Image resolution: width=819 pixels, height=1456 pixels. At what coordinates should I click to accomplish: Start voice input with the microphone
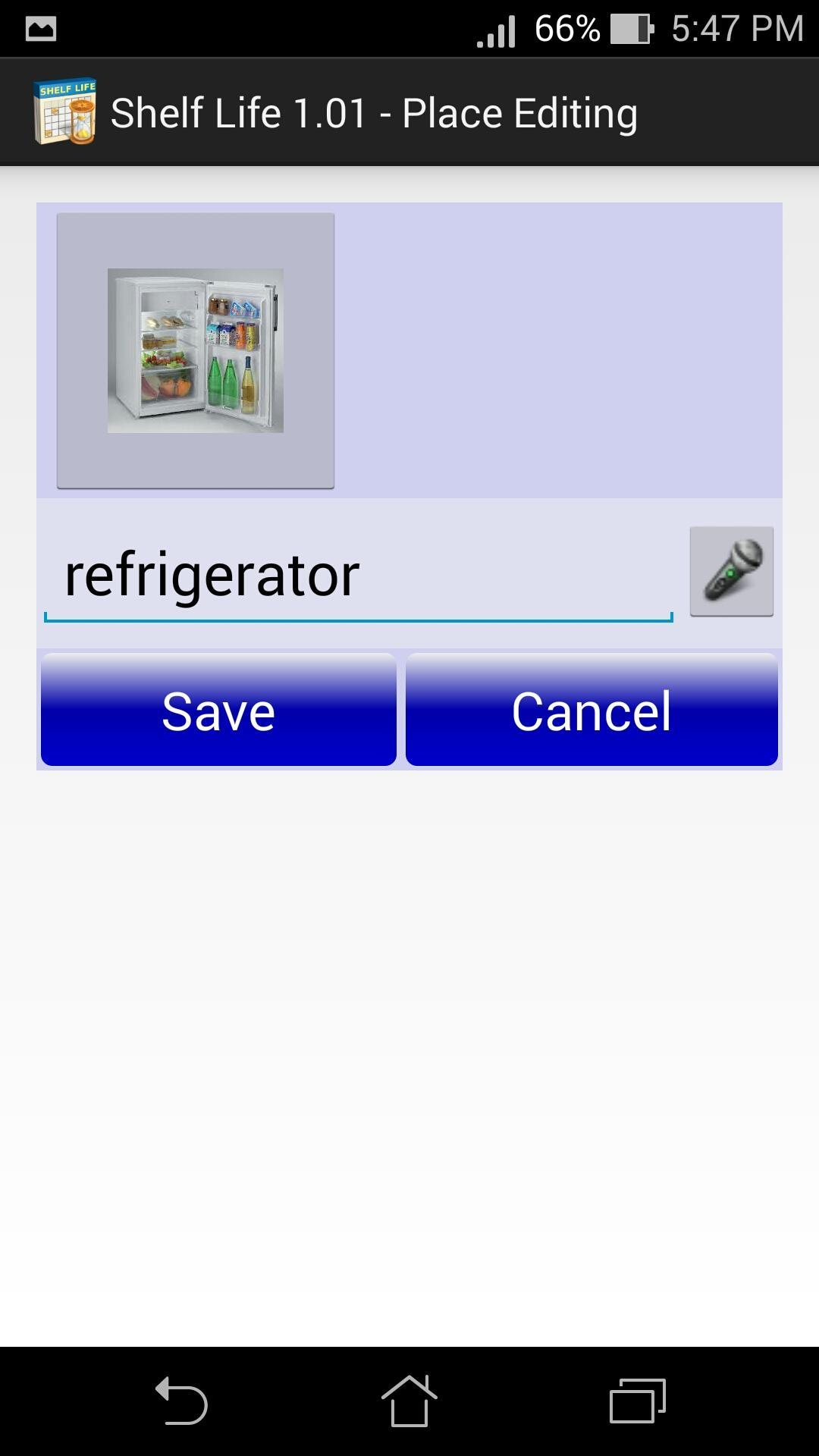pyautogui.click(x=731, y=571)
